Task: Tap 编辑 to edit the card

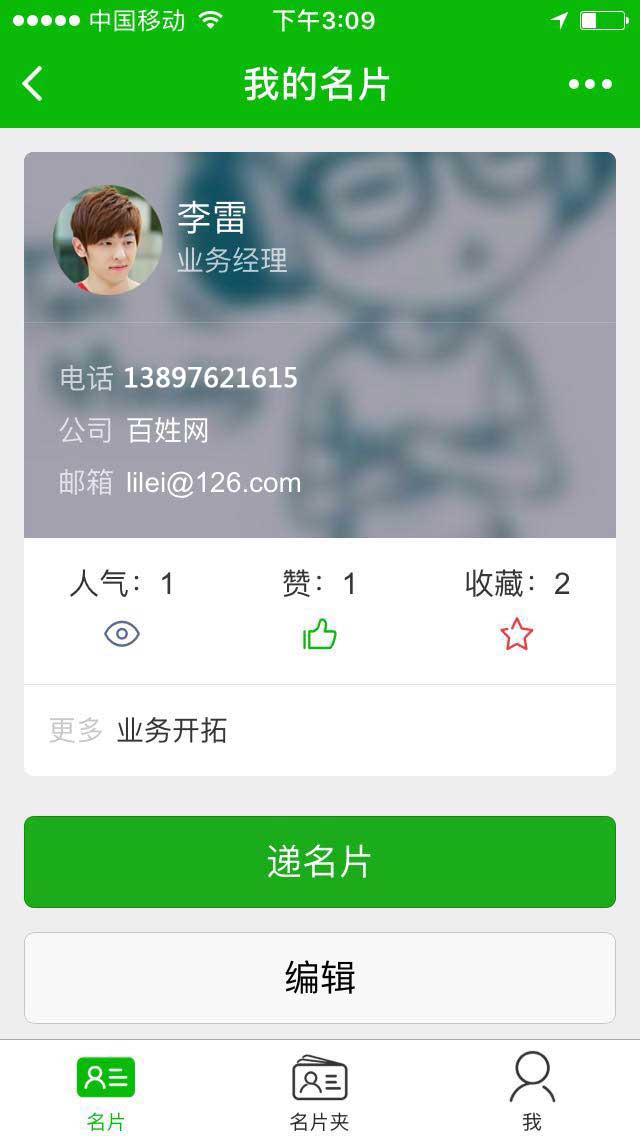Action: pos(320,978)
